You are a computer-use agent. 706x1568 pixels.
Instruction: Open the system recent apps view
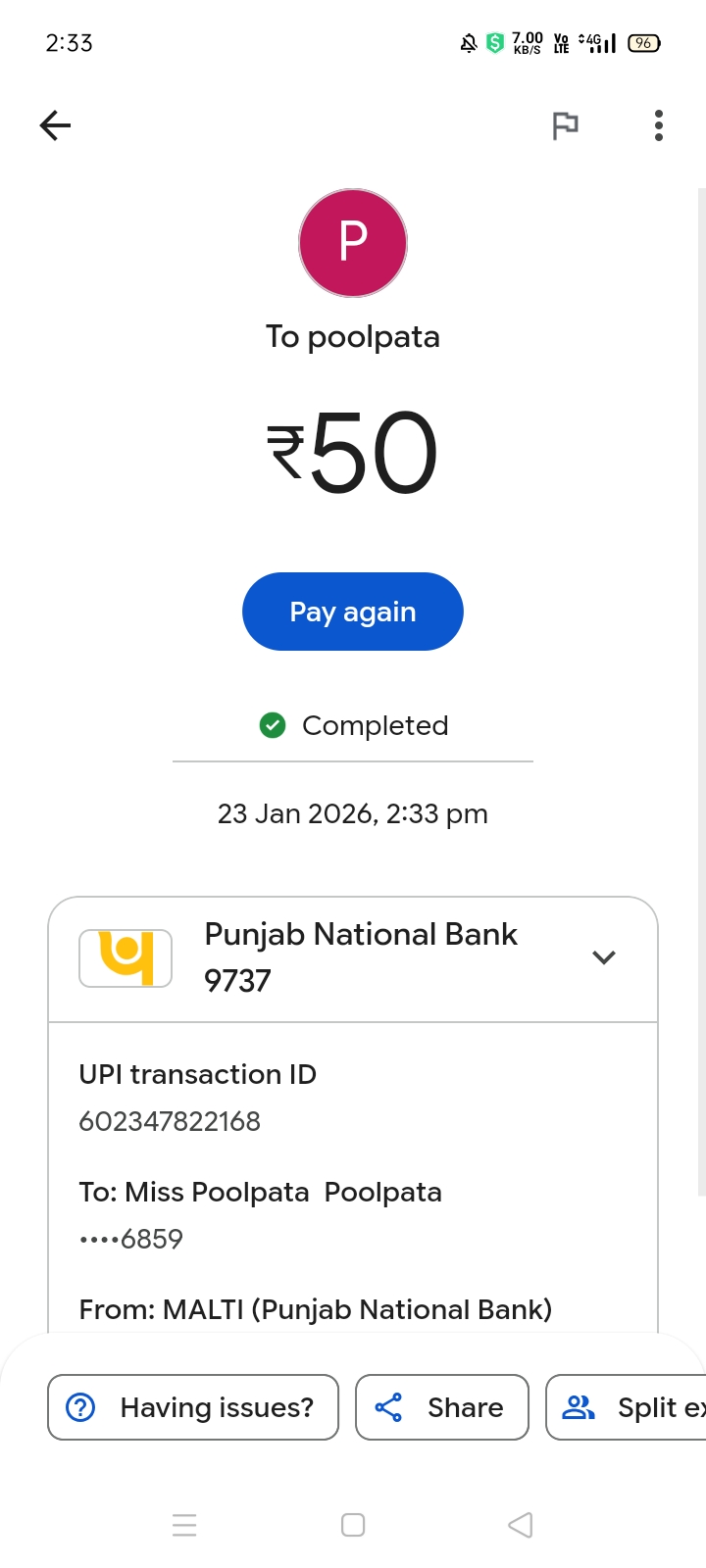tap(184, 1525)
